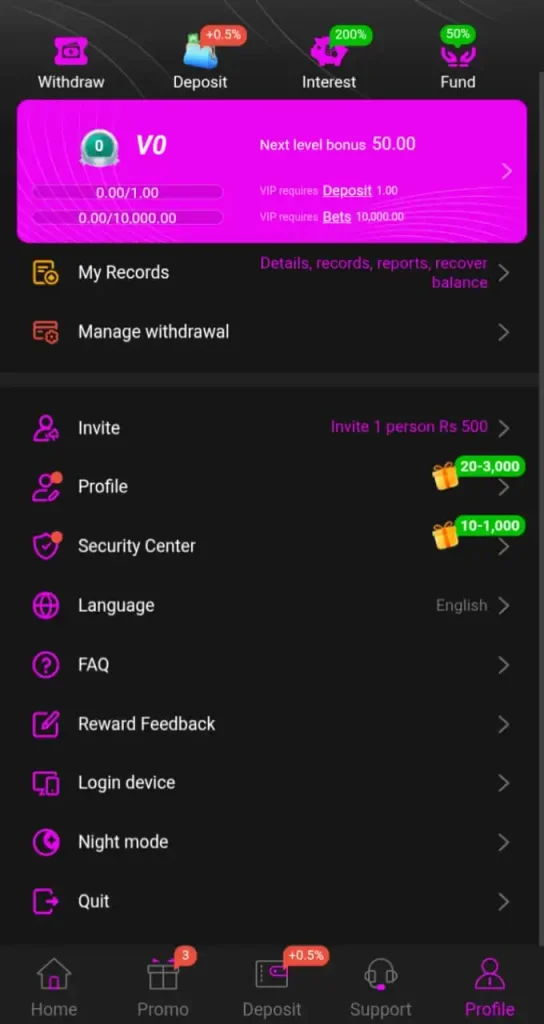Switch to the Promo tab
The width and height of the screenshot is (544, 1024).
(x=163, y=987)
